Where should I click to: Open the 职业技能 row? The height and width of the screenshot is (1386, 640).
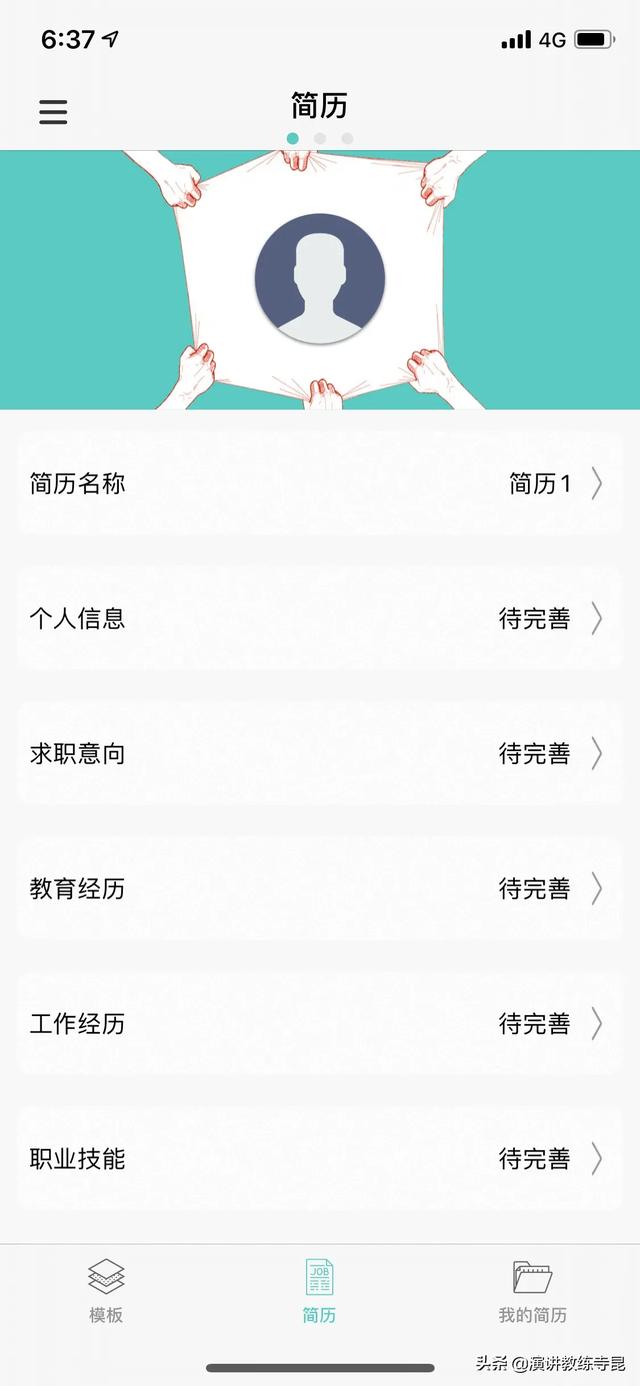(320, 1158)
